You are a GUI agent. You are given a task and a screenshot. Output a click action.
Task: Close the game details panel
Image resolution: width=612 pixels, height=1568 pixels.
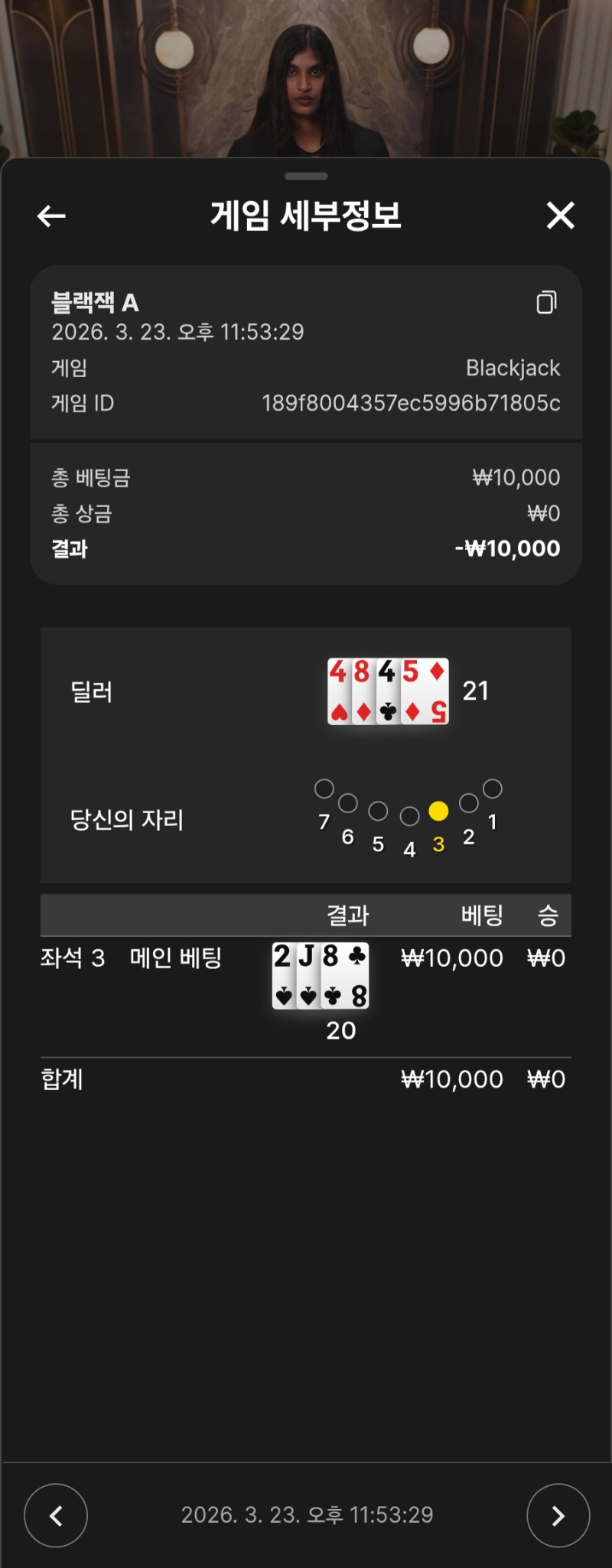tap(560, 216)
